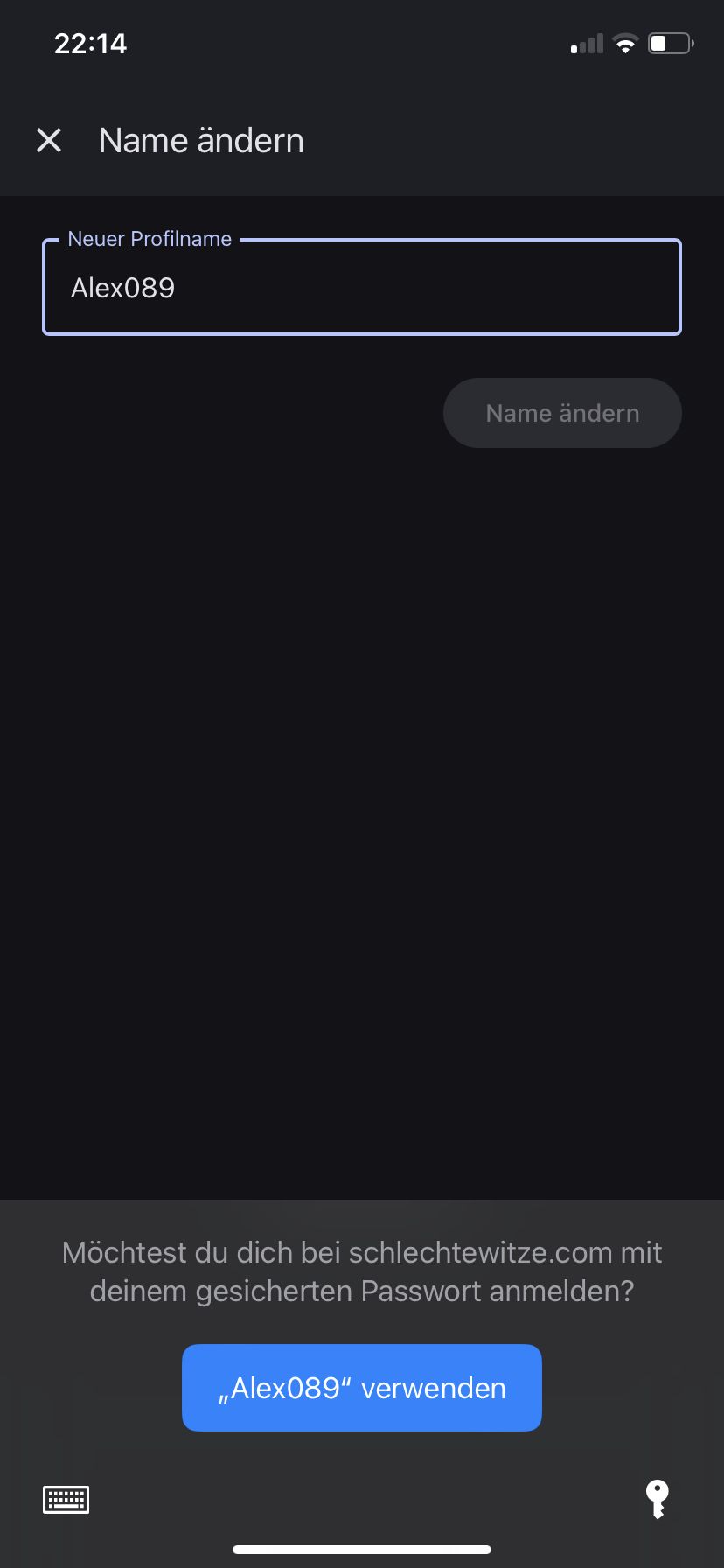The width and height of the screenshot is (724, 1568).
Task: Show the on-screen keyboard icon
Action: click(66, 1500)
